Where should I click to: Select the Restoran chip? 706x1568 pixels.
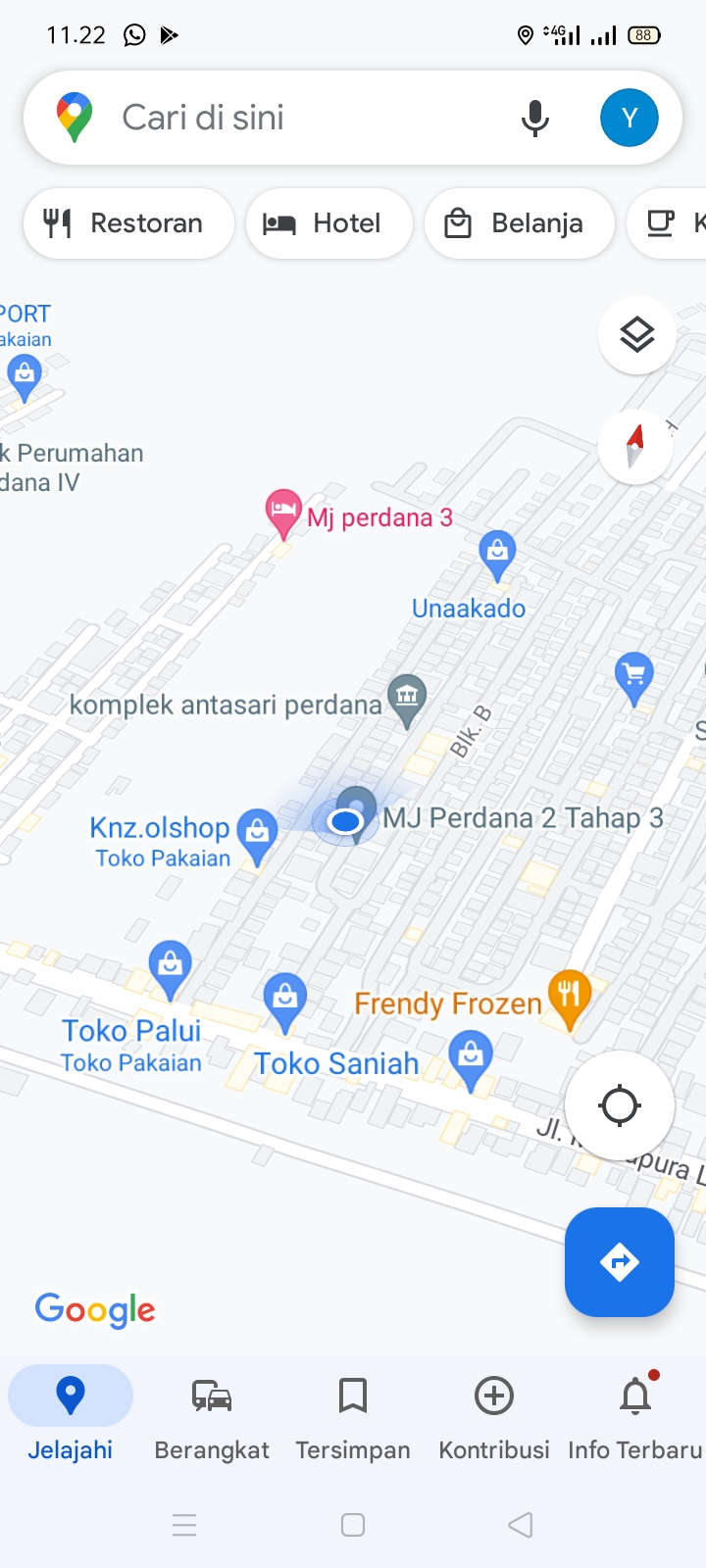coord(127,223)
